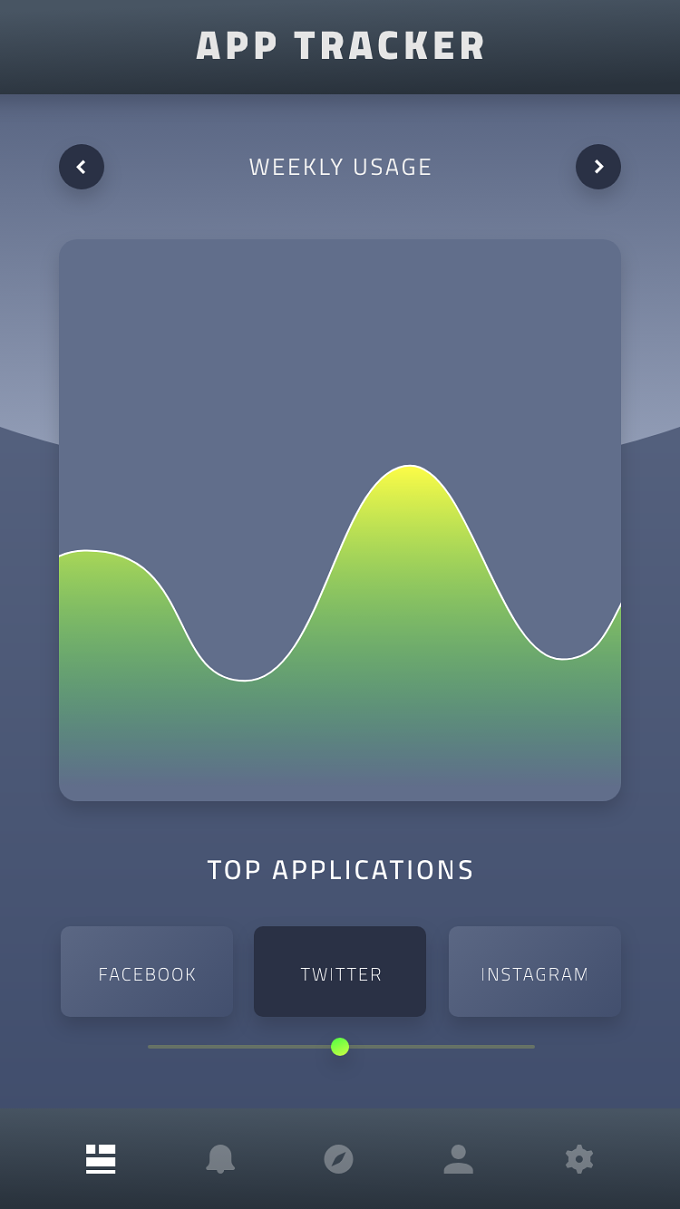Select the Facebook application card
The image size is (680, 1209).
click(147, 972)
